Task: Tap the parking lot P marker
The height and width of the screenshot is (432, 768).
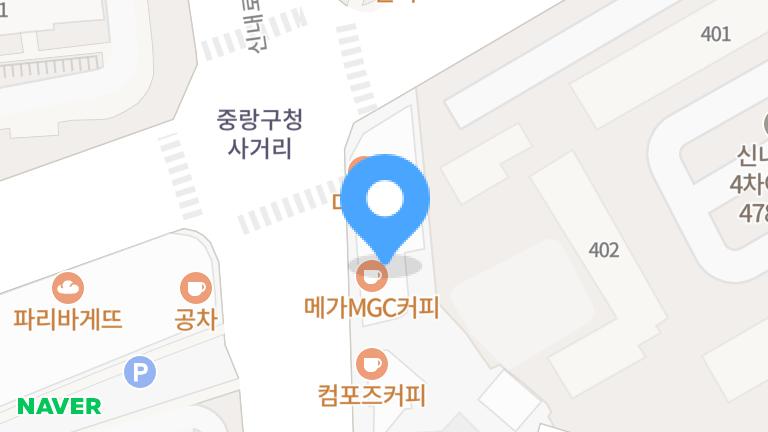Action: coord(140,373)
